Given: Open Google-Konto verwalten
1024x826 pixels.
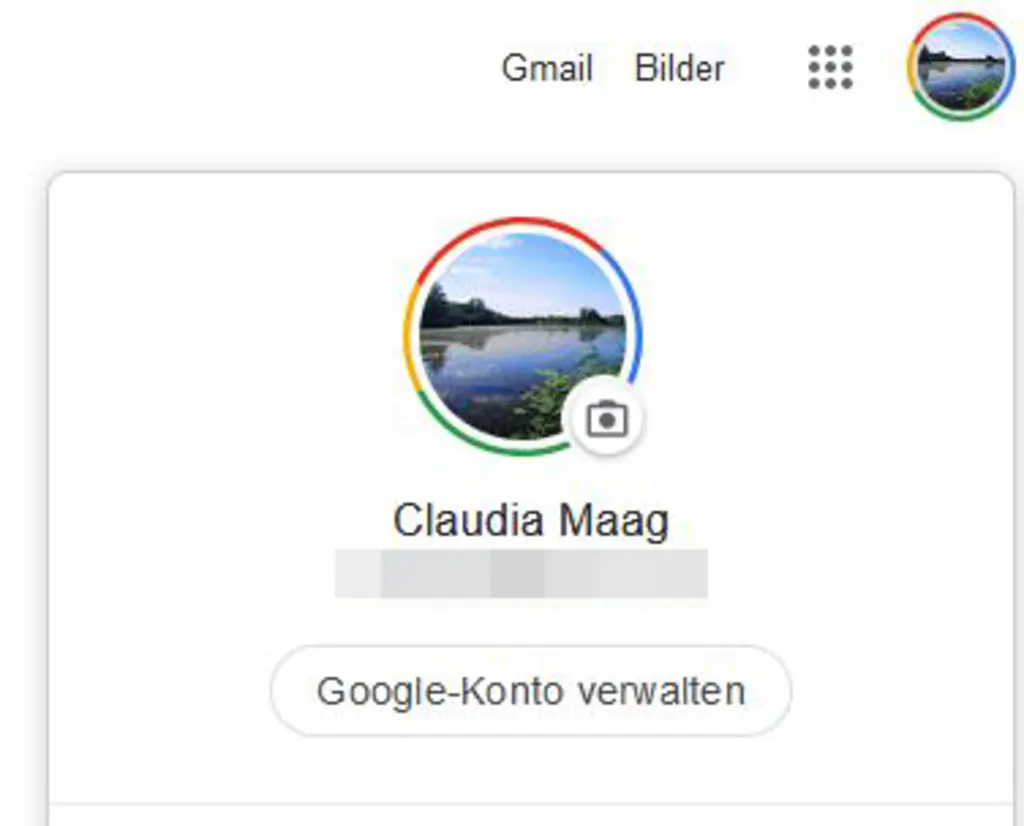Looking at the screenshot, I should (530, 691).
